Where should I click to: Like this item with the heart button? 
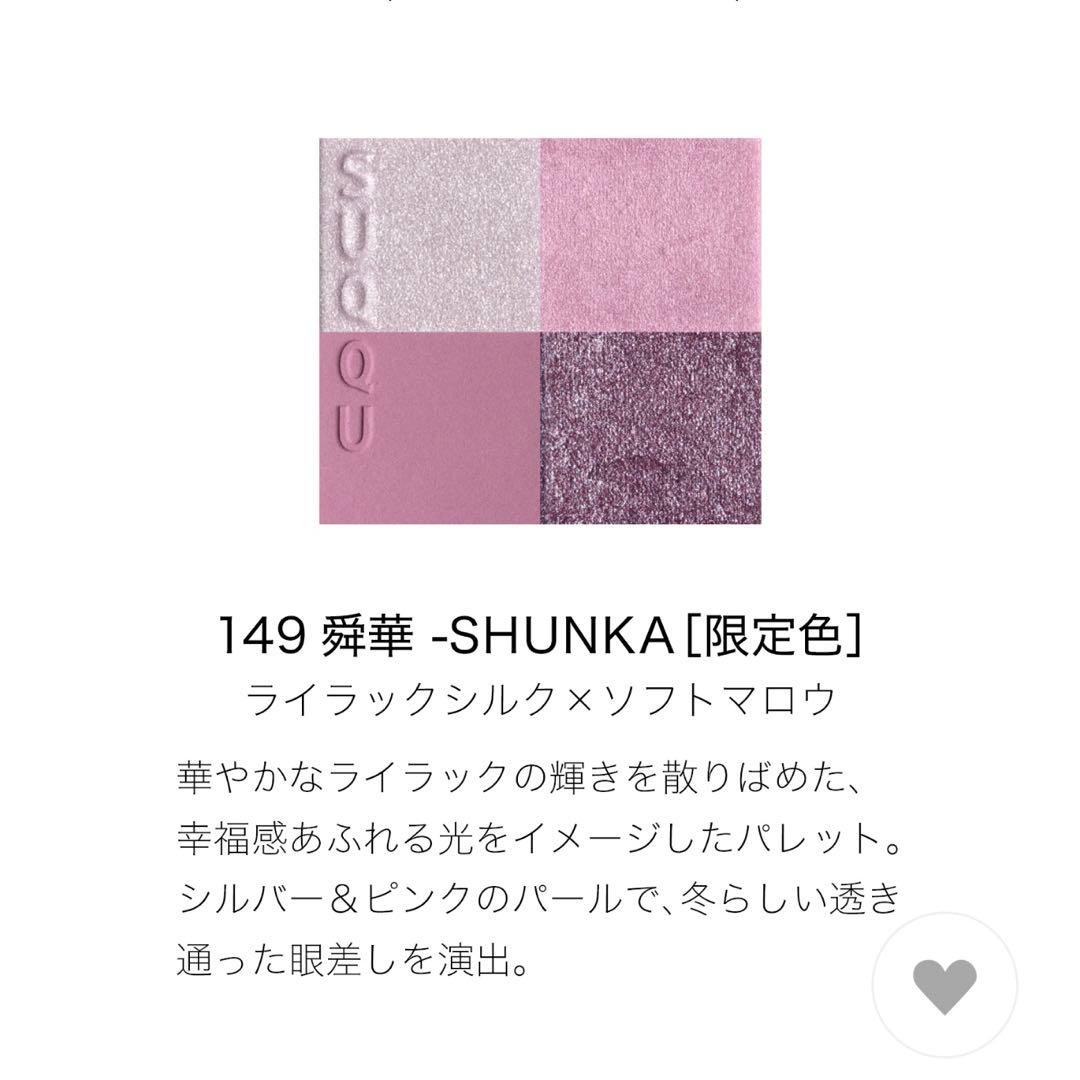(x=945, y=986)
